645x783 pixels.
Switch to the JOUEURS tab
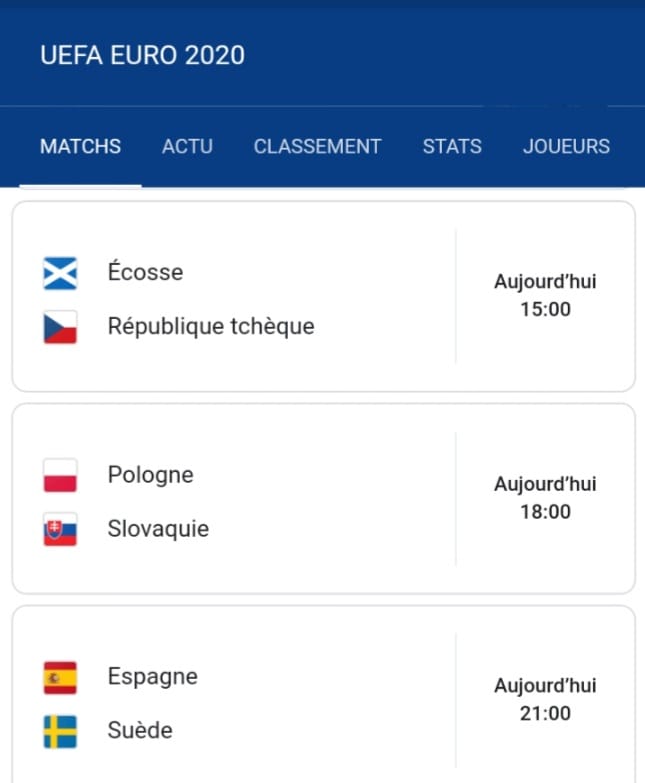point(566,146)
